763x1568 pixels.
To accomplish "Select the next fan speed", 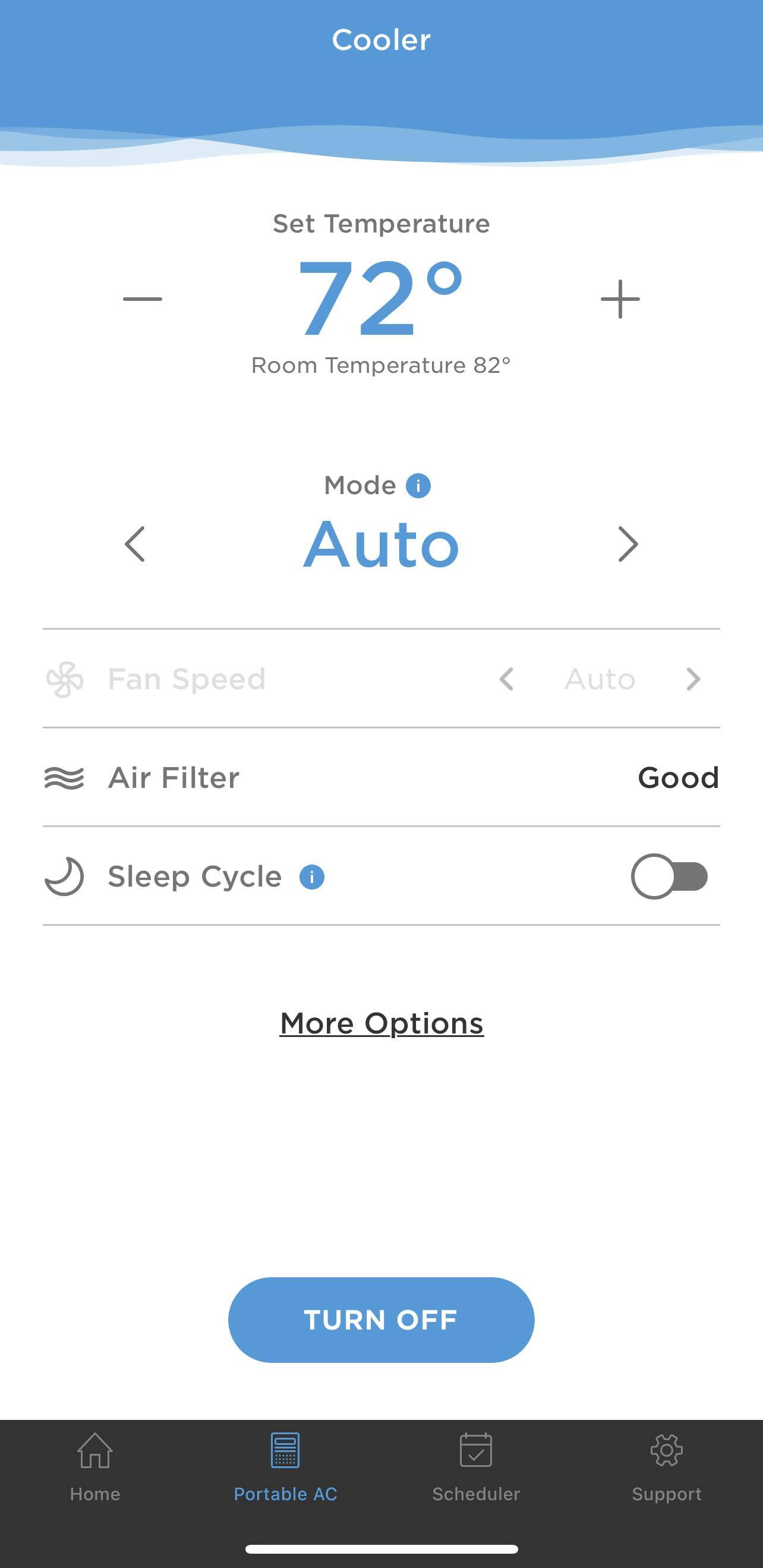I will click(693, 678).
